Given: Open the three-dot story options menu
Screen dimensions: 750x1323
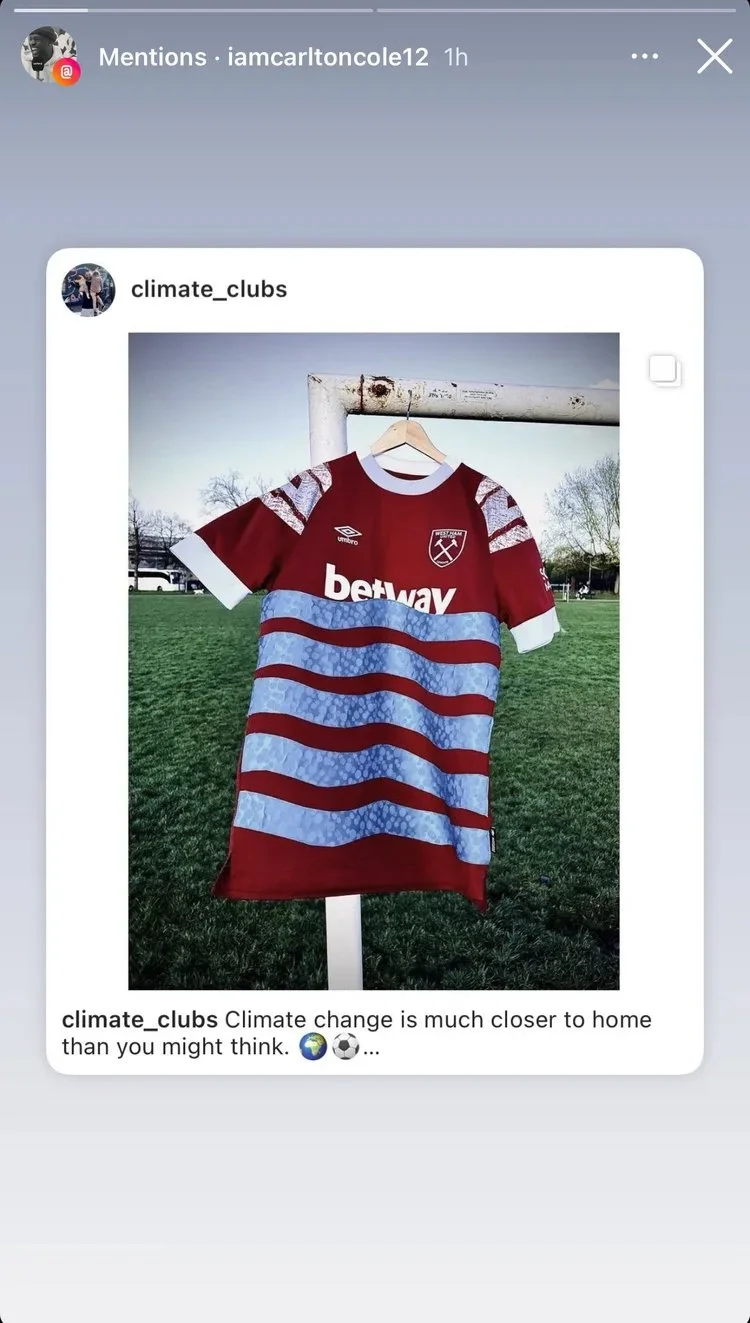Looking at the screenshot, I should [645, 57].
